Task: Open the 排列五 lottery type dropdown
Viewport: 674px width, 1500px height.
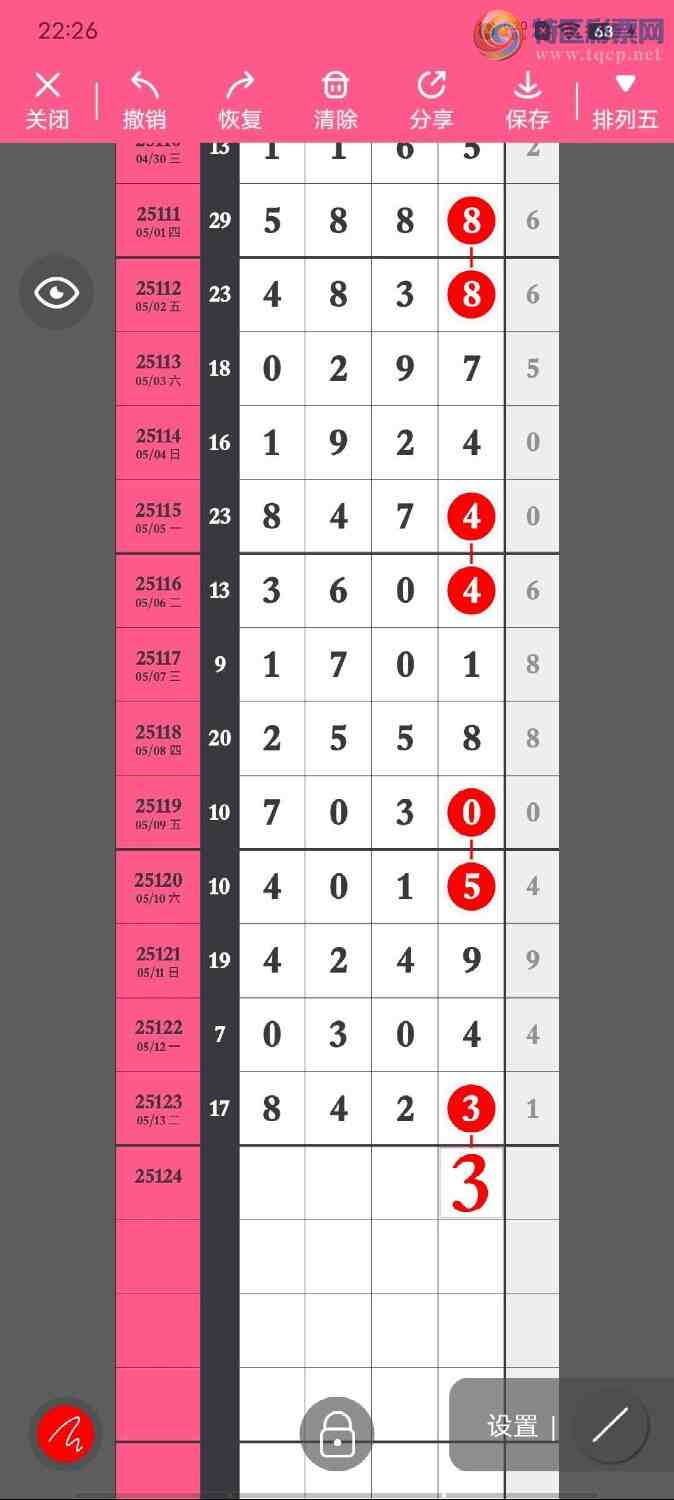Action: tap(625, 101)
